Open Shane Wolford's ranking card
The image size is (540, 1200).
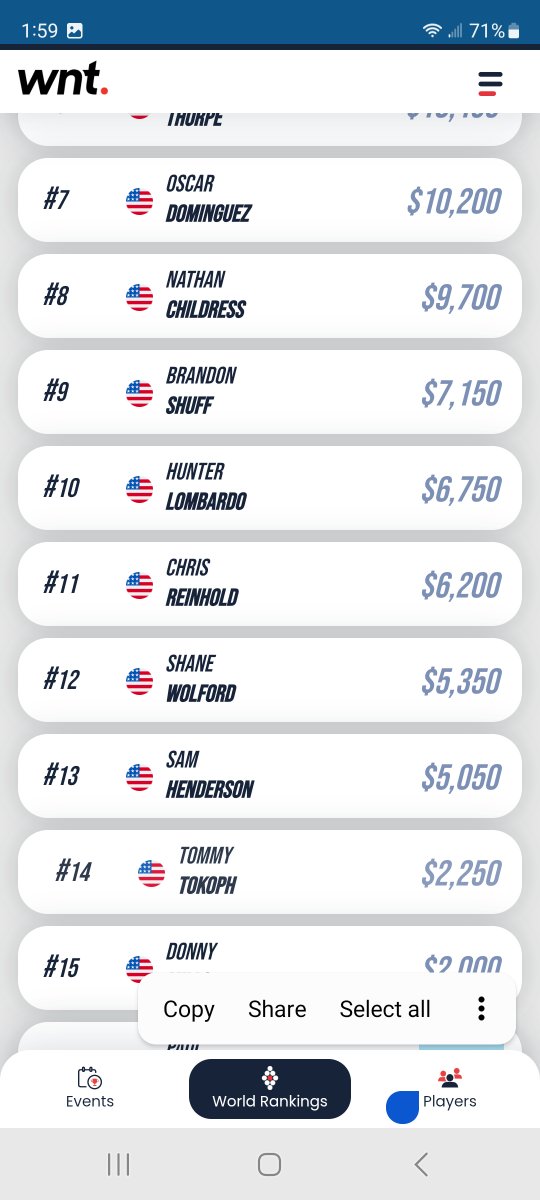[270, 680]
